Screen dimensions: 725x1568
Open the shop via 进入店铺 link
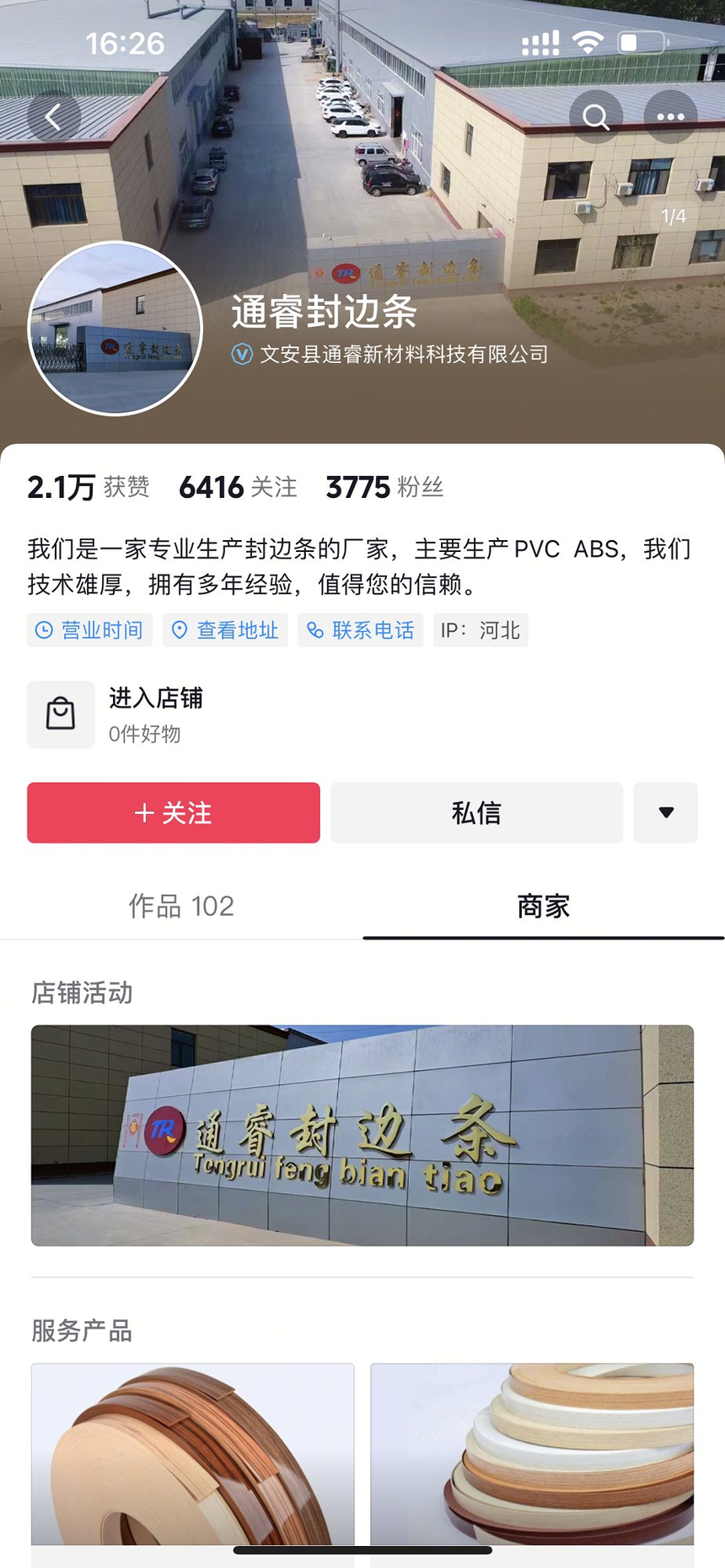coord(157,698)
